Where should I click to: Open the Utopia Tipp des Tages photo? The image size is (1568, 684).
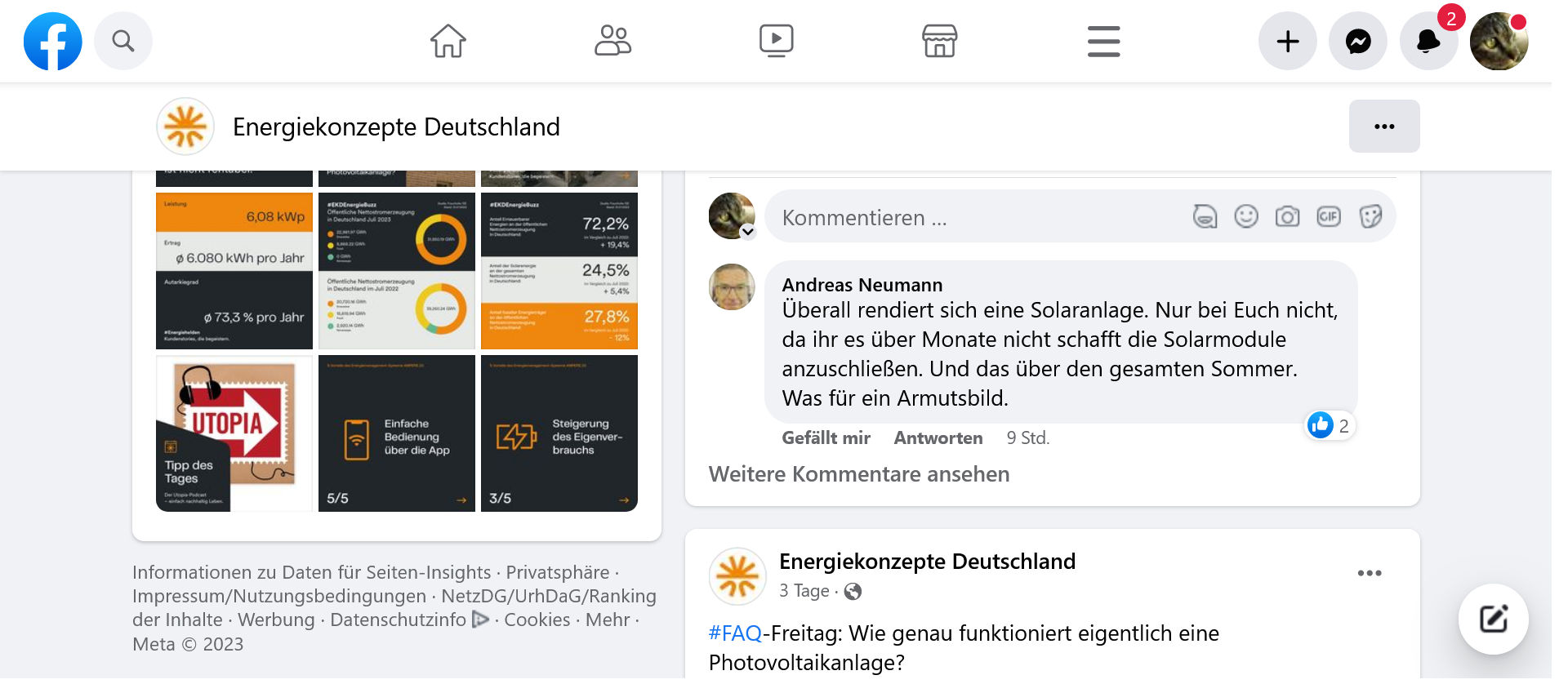point(234,433)
